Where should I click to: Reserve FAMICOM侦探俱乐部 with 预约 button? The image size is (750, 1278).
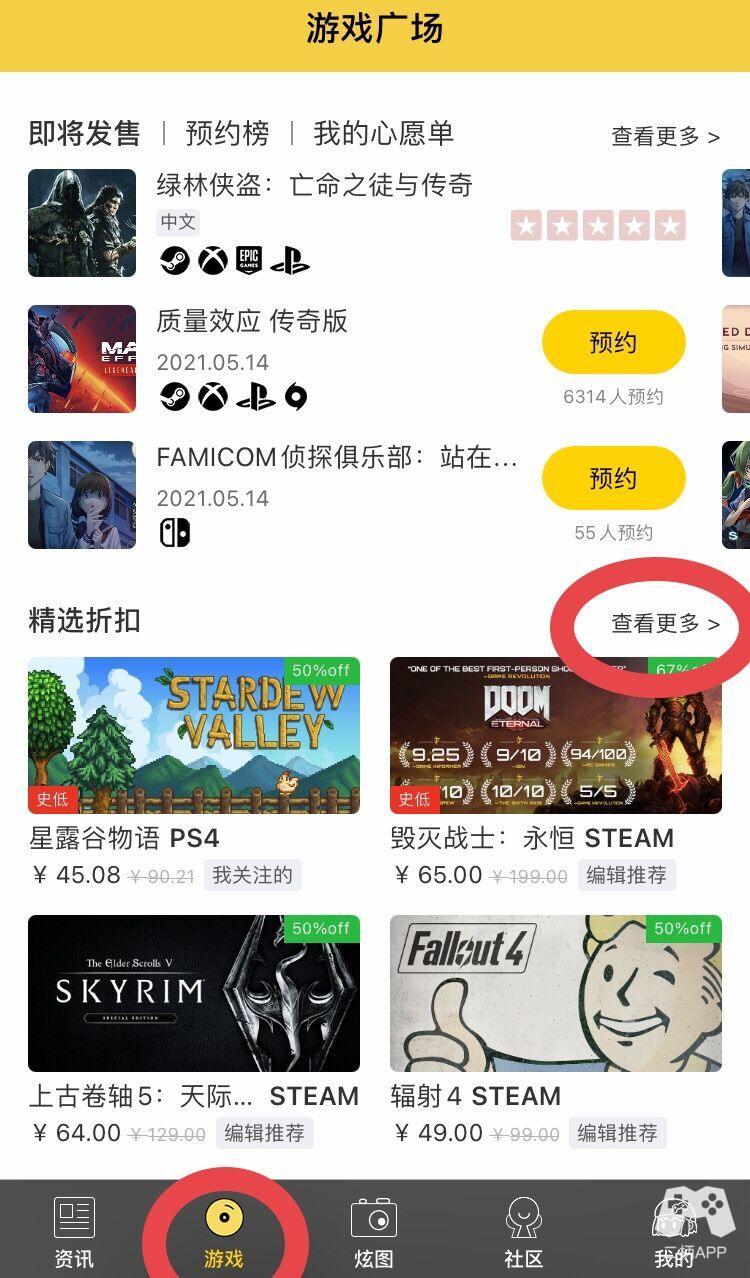(613, 479)
